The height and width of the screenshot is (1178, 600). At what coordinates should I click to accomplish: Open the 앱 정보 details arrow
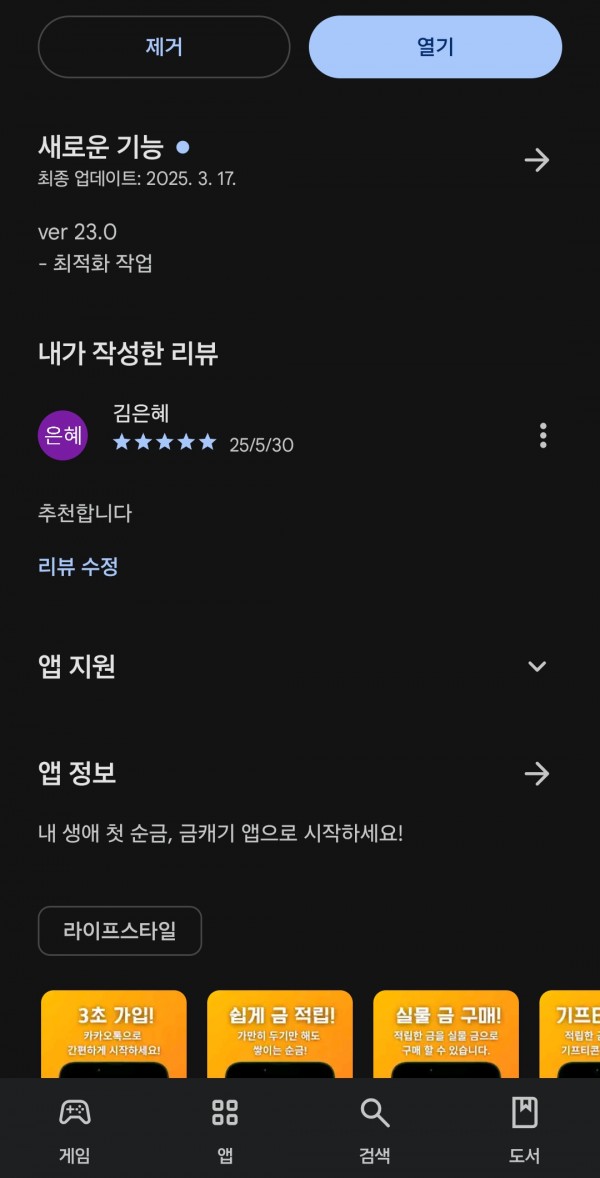[x=537, y=773]
